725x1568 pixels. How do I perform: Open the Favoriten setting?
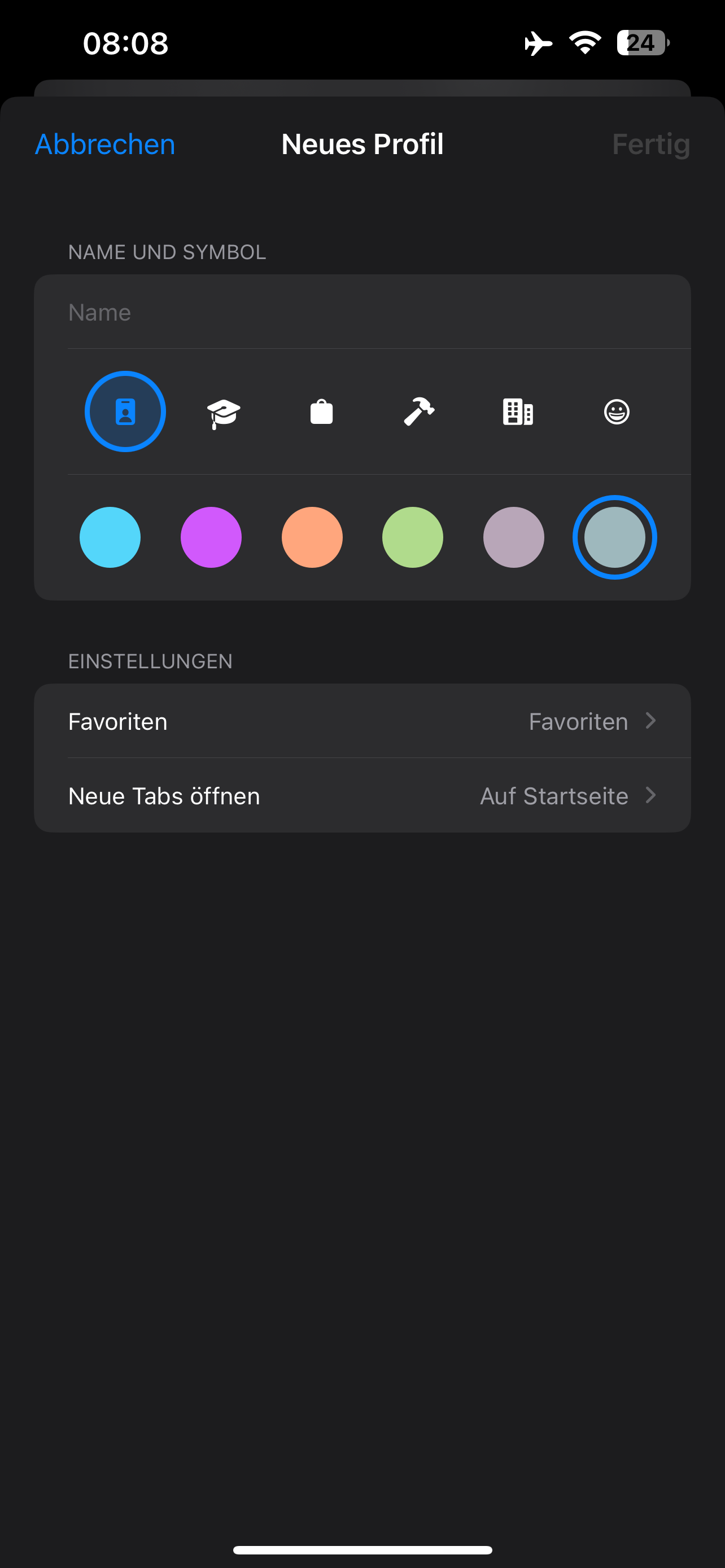(362, 721)
